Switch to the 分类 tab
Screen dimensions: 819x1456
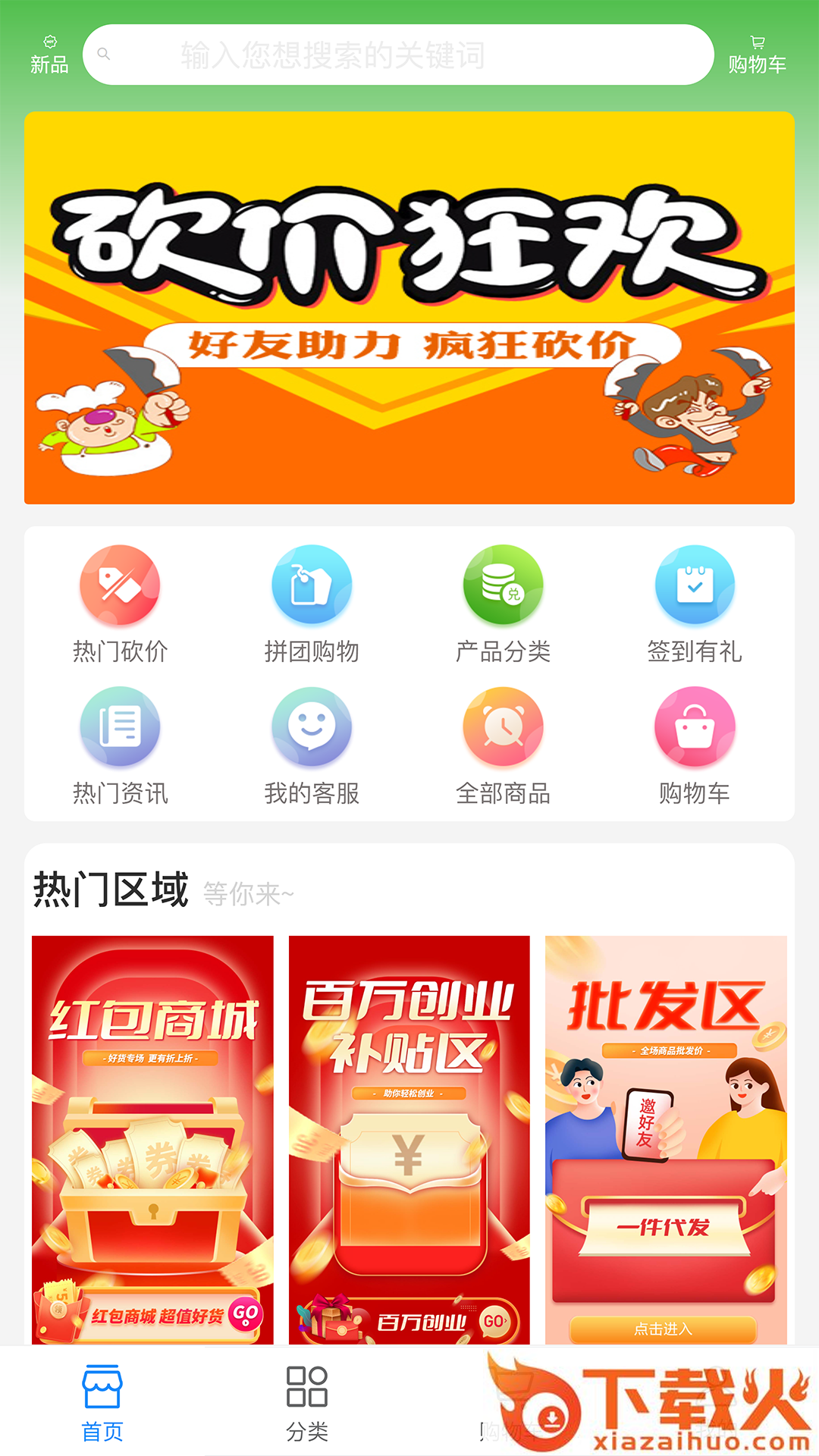click(307, 1403)
